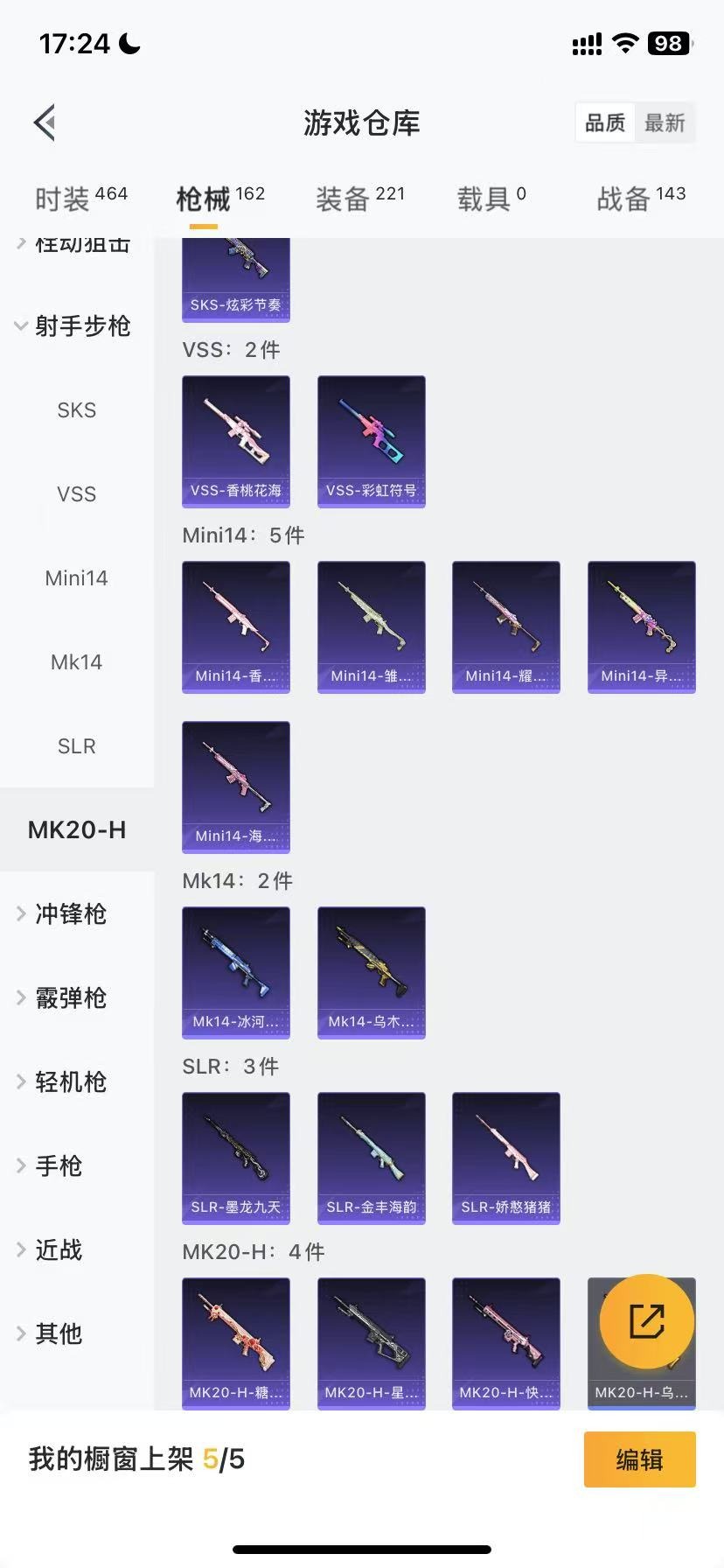Tap the 编辑 button
Image resolution: width=724 pixels, height=1568 pixels.
639,1459
